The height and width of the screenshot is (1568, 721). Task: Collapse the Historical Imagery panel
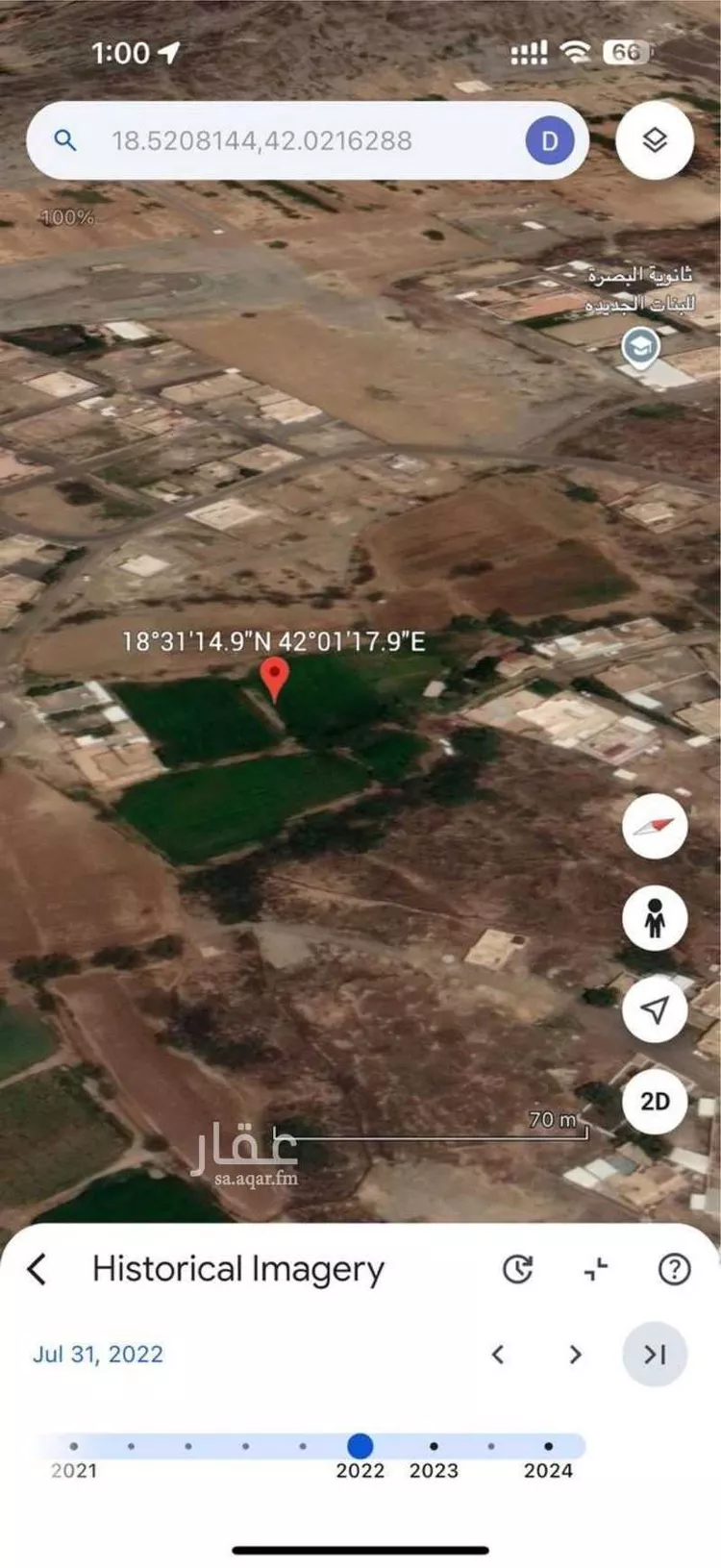pos(596,1269)
